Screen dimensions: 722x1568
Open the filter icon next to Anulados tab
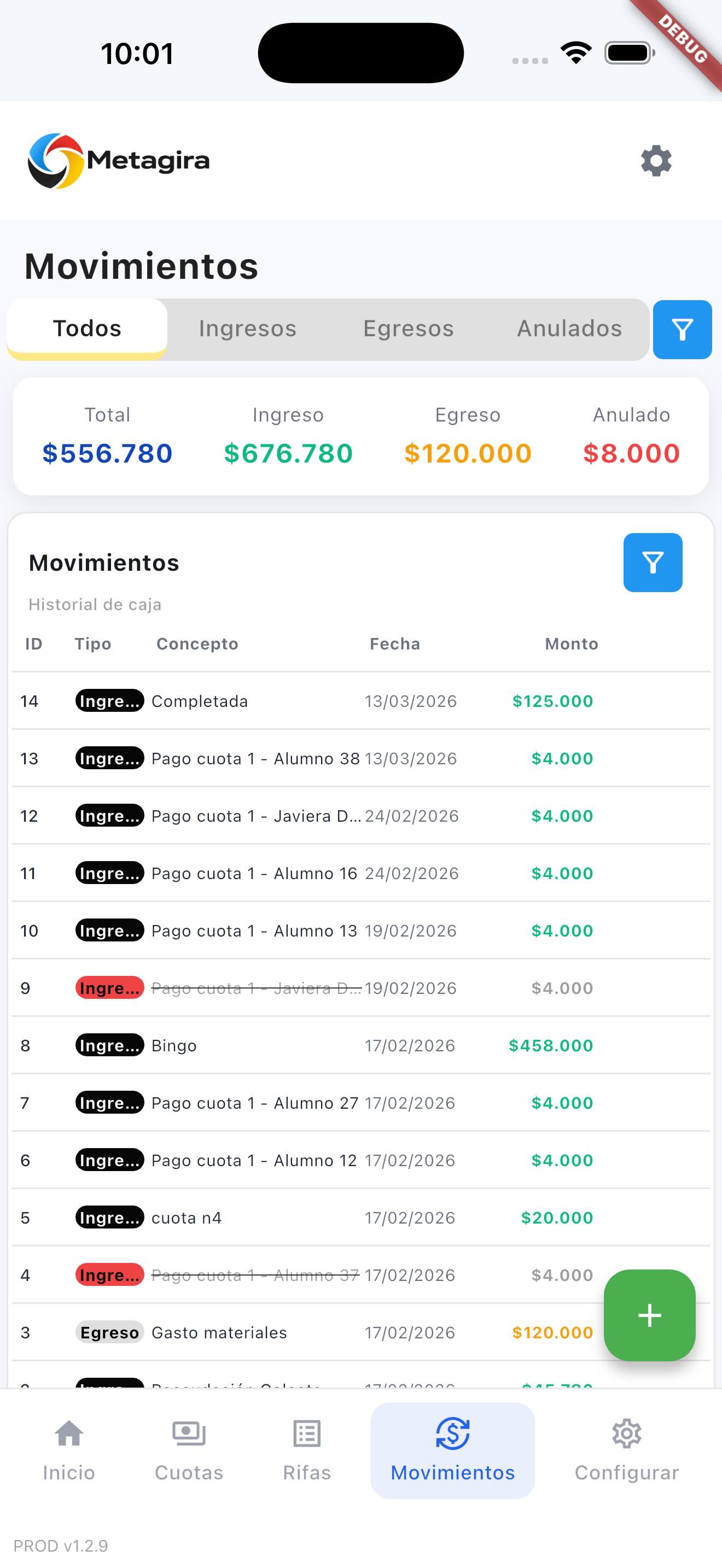tap(682, 329)
